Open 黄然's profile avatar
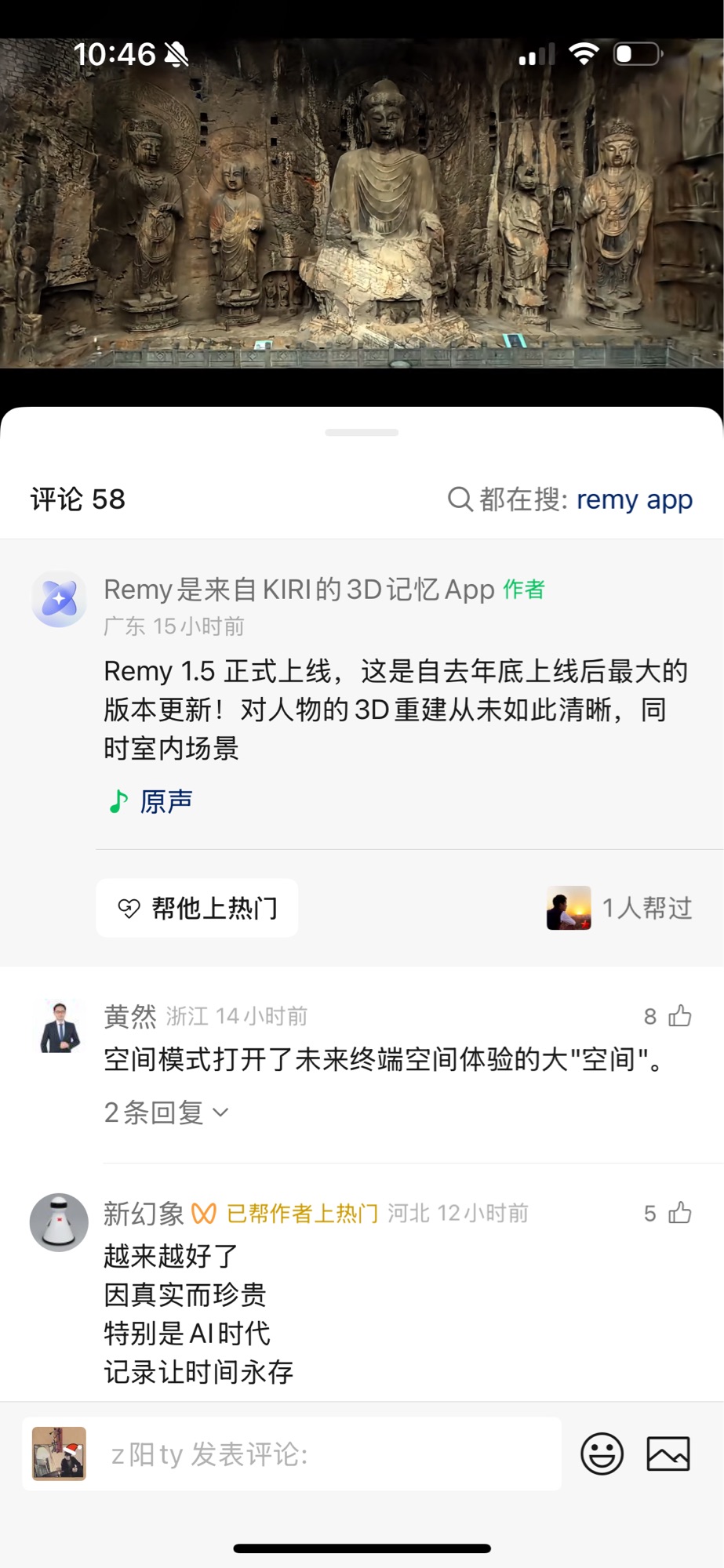Viewport: 724px width, 1568px height. click(x=60, y=1026)
